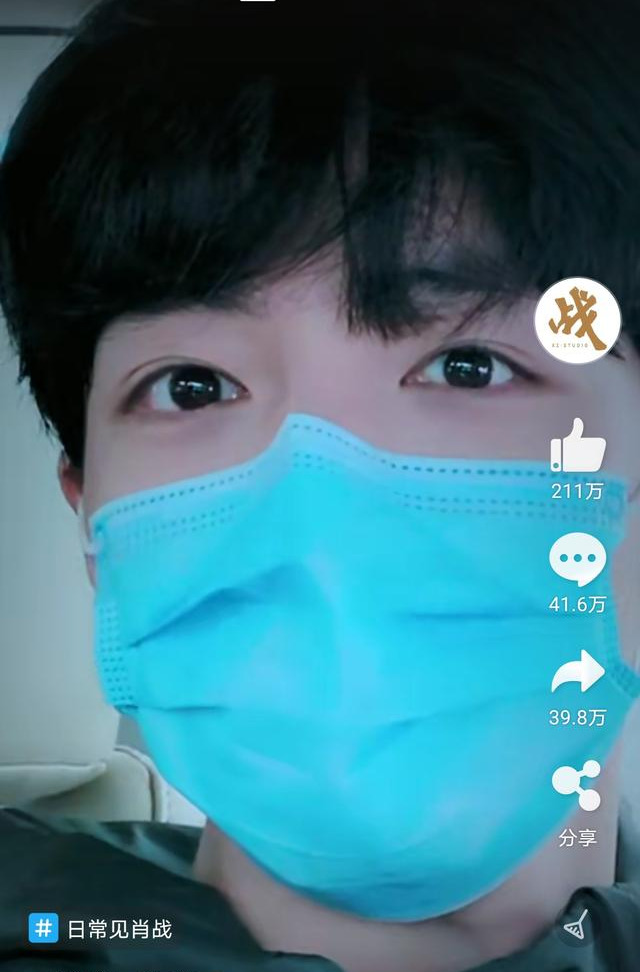Open the 日常见肖战 hashtag topic
This screenshot has width=640, height=972.
101,928
